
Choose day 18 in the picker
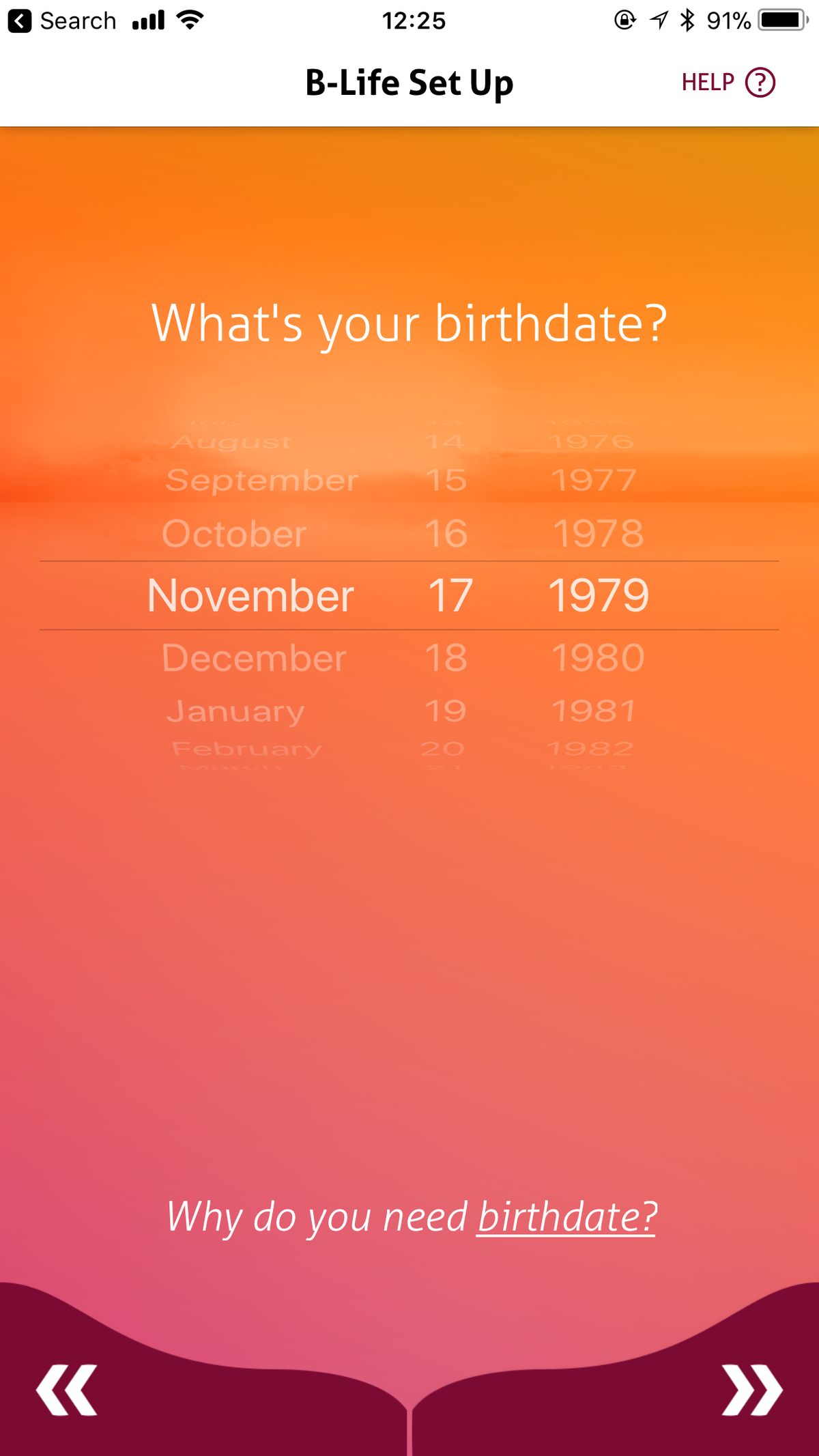[446, 658]
